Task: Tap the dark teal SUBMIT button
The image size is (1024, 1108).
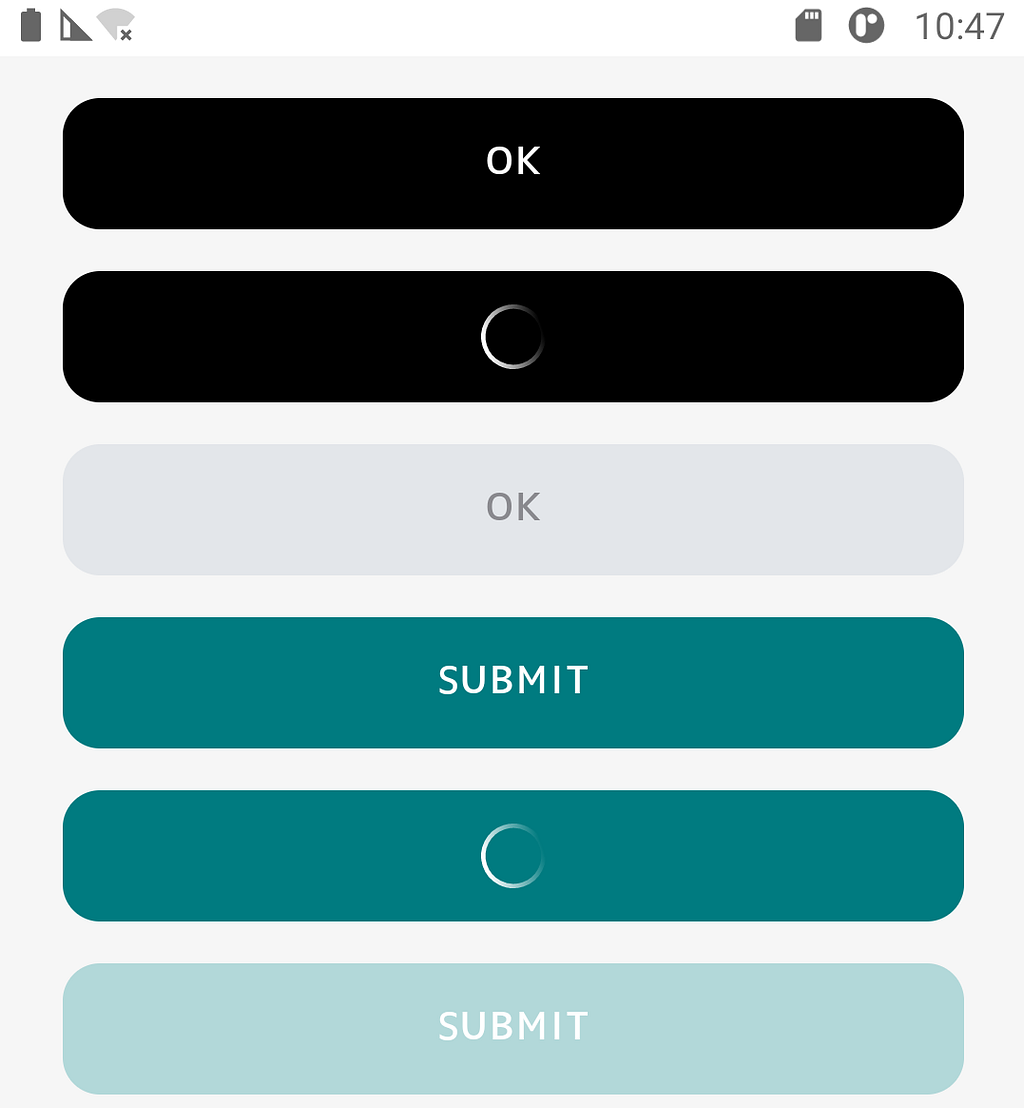Action: click(x=513, y=682)
